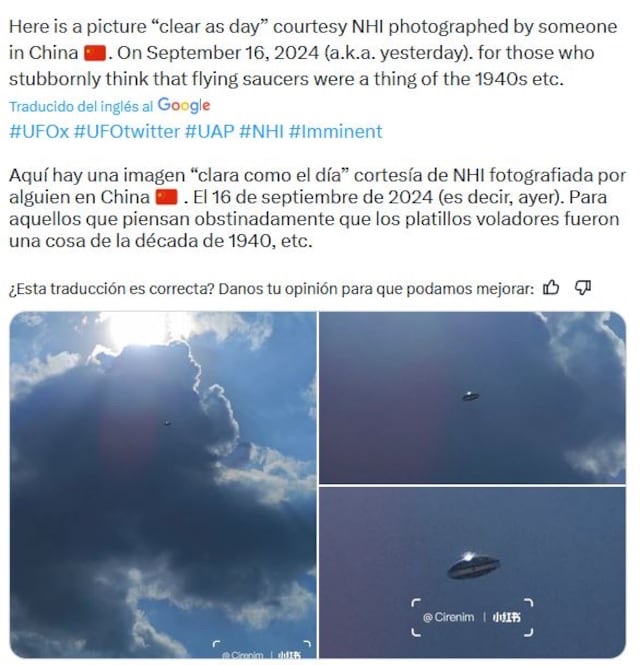Open the #Imminent hashtag
Image resolution: width=640 pixels, height=665 pixels.
(335, 131)
